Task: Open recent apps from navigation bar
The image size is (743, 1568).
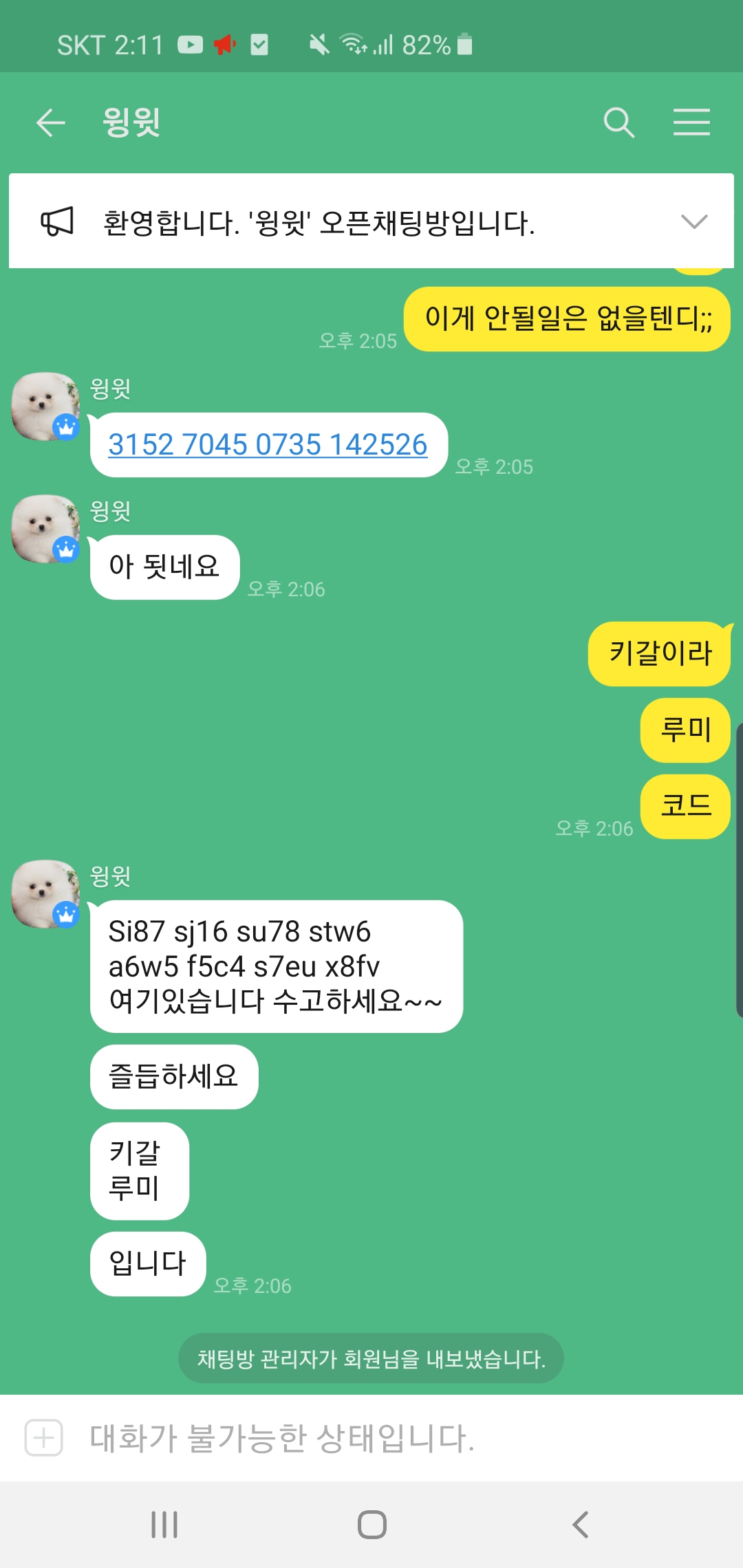Action: [164, 1525]
